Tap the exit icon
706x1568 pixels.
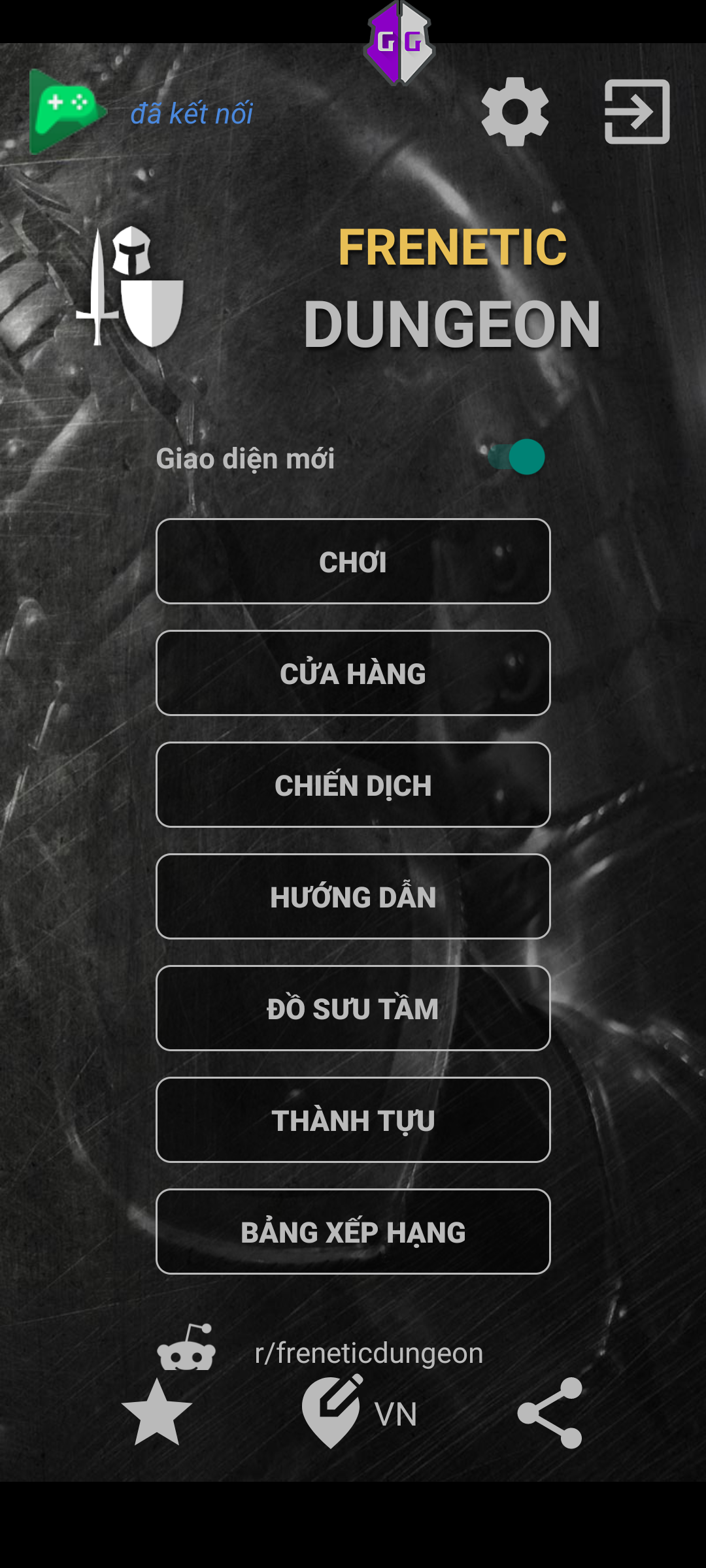[x=637, y=112]
